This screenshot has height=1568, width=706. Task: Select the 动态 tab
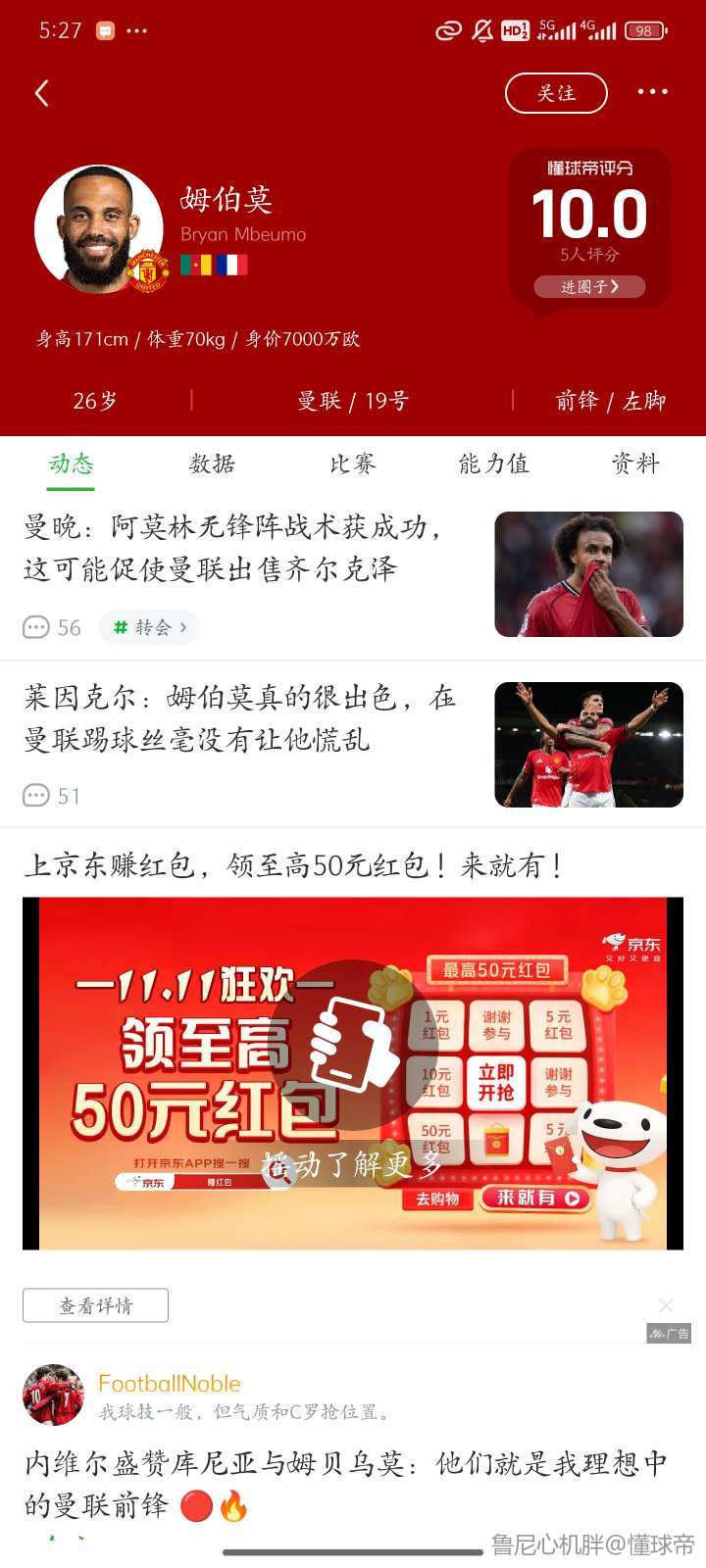(x=72, y=464)
